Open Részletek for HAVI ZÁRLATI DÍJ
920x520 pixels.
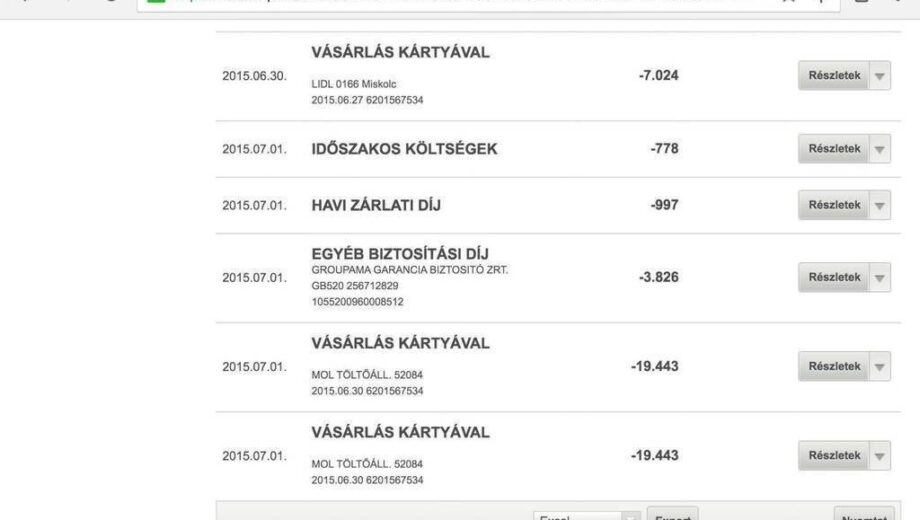833,205
